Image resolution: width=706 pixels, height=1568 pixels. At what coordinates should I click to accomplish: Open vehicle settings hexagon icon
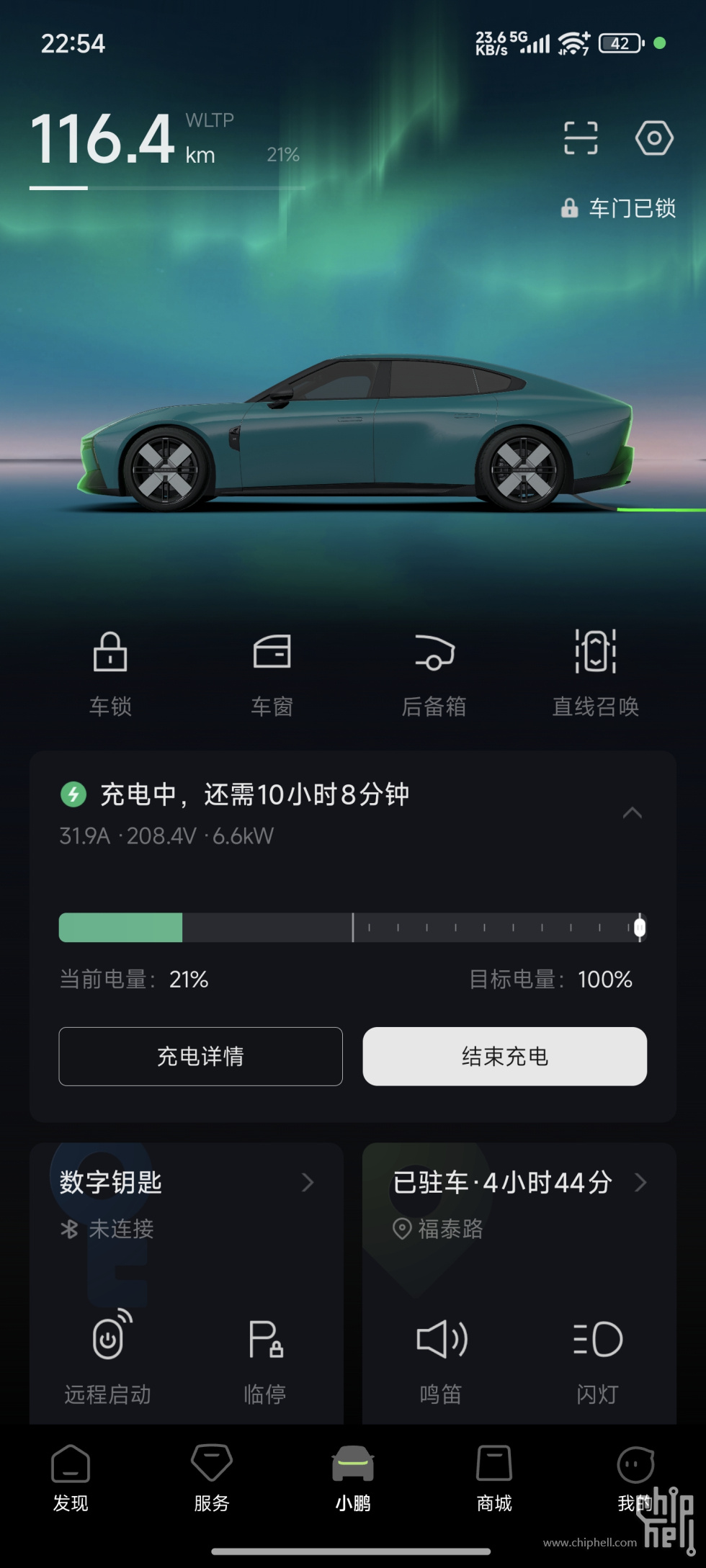(x=653, y=138)
